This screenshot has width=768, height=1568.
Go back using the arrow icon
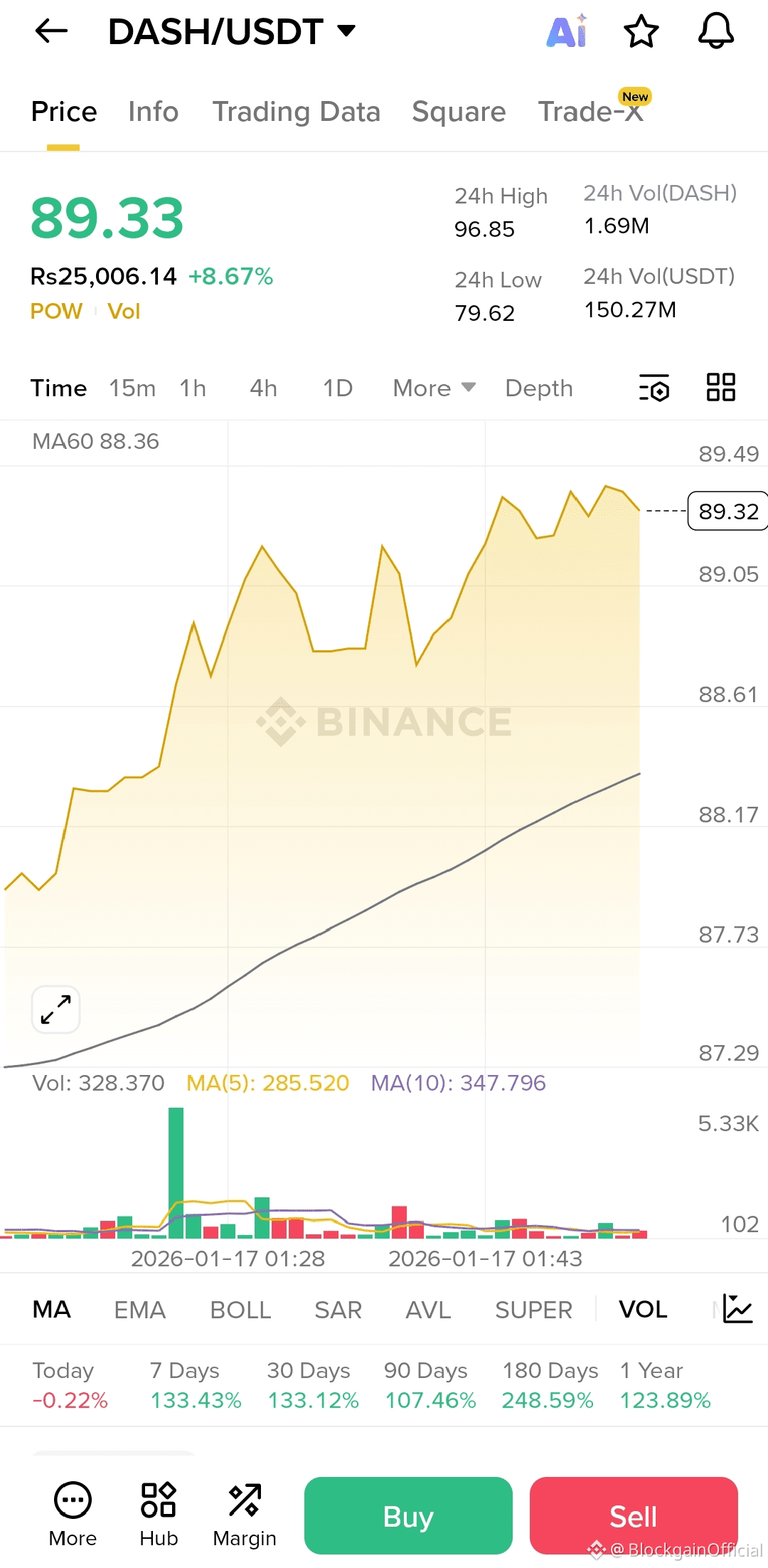[x=51, y=31]
